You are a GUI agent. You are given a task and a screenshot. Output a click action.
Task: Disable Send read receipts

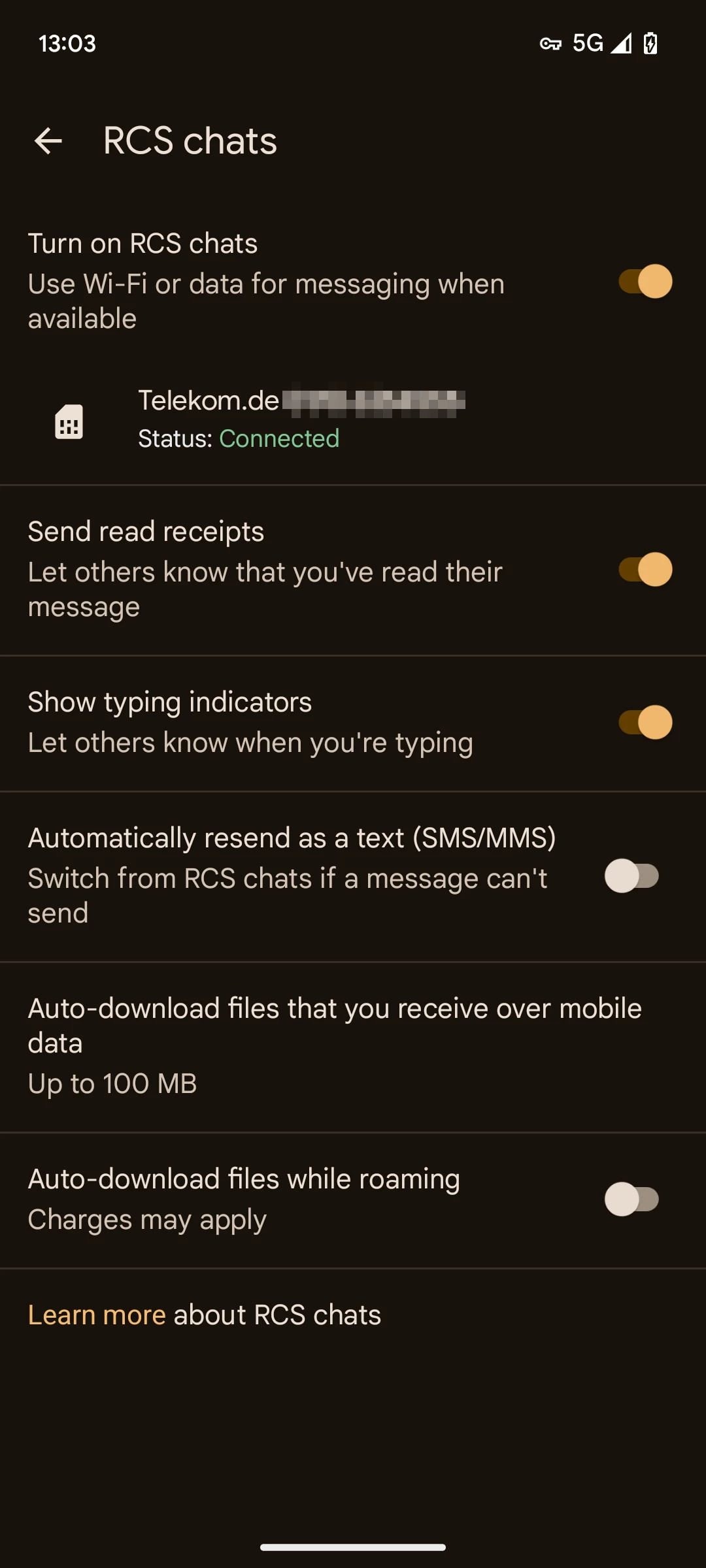[x=645, y=570]
